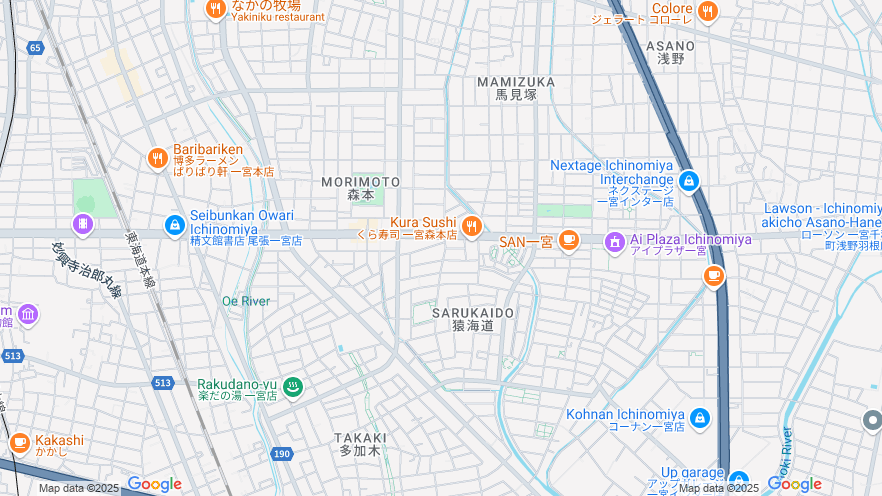Select the Kohnan Ichinomiya store marker
The height and width of the screenshot is (496, 882).
(x=699, y=416)
